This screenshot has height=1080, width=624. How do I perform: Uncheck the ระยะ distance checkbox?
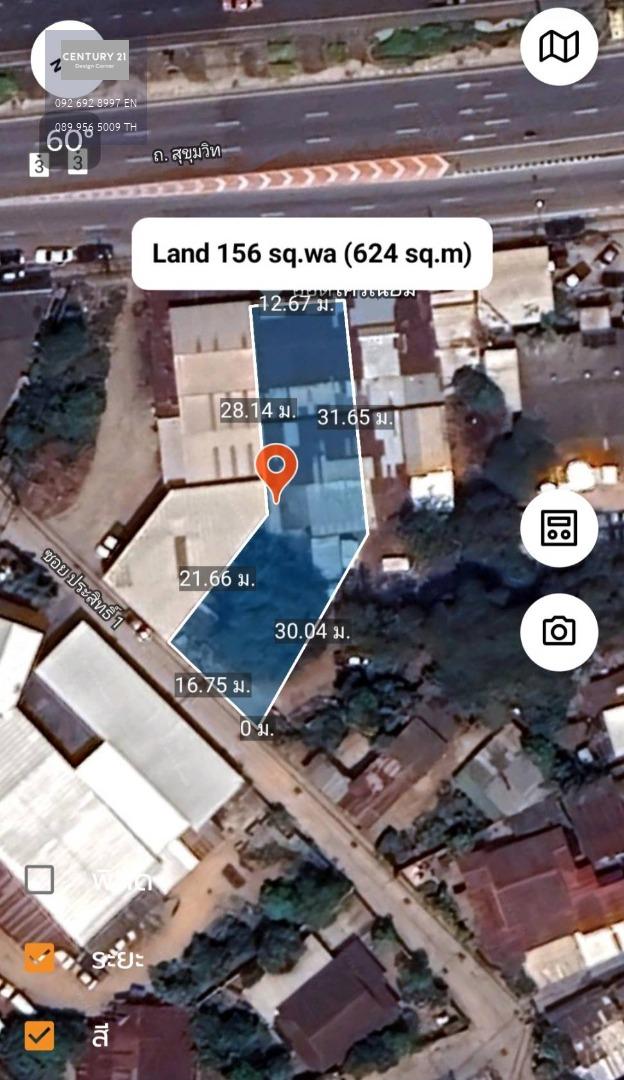[39, 957]
